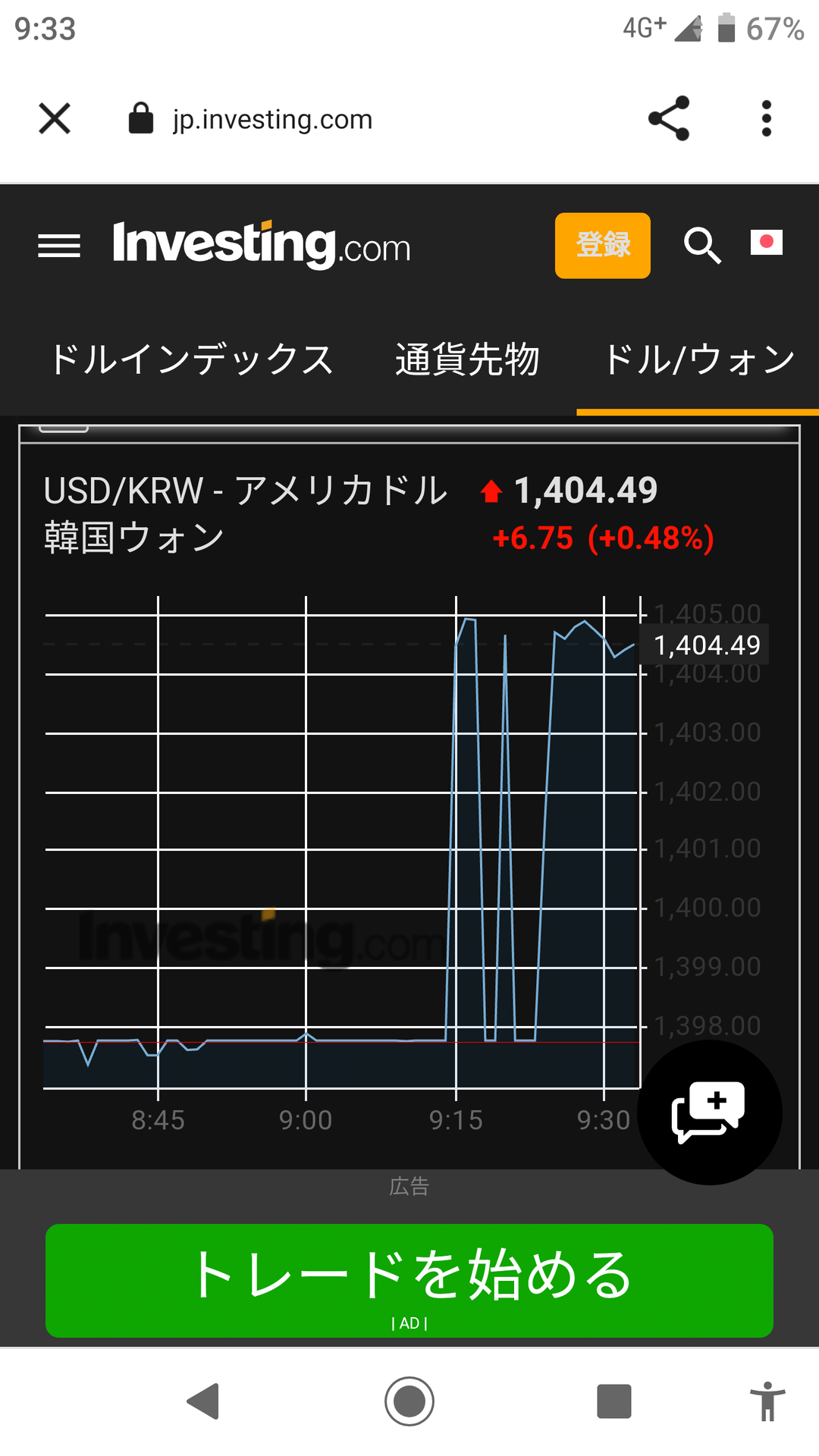Change region via the Japan flag

[767, 242]
